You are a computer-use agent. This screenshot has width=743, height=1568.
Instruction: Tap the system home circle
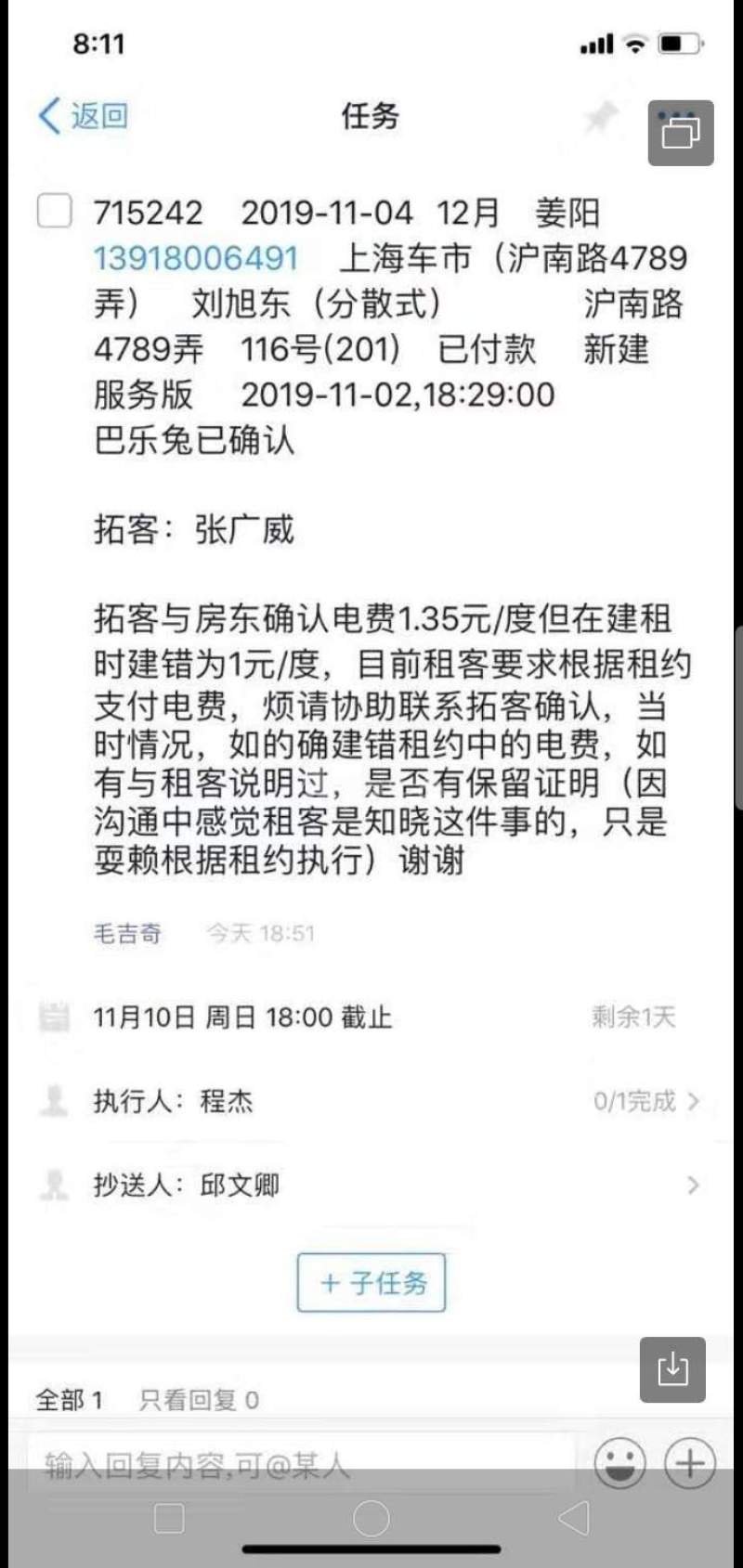point(371,1519)
